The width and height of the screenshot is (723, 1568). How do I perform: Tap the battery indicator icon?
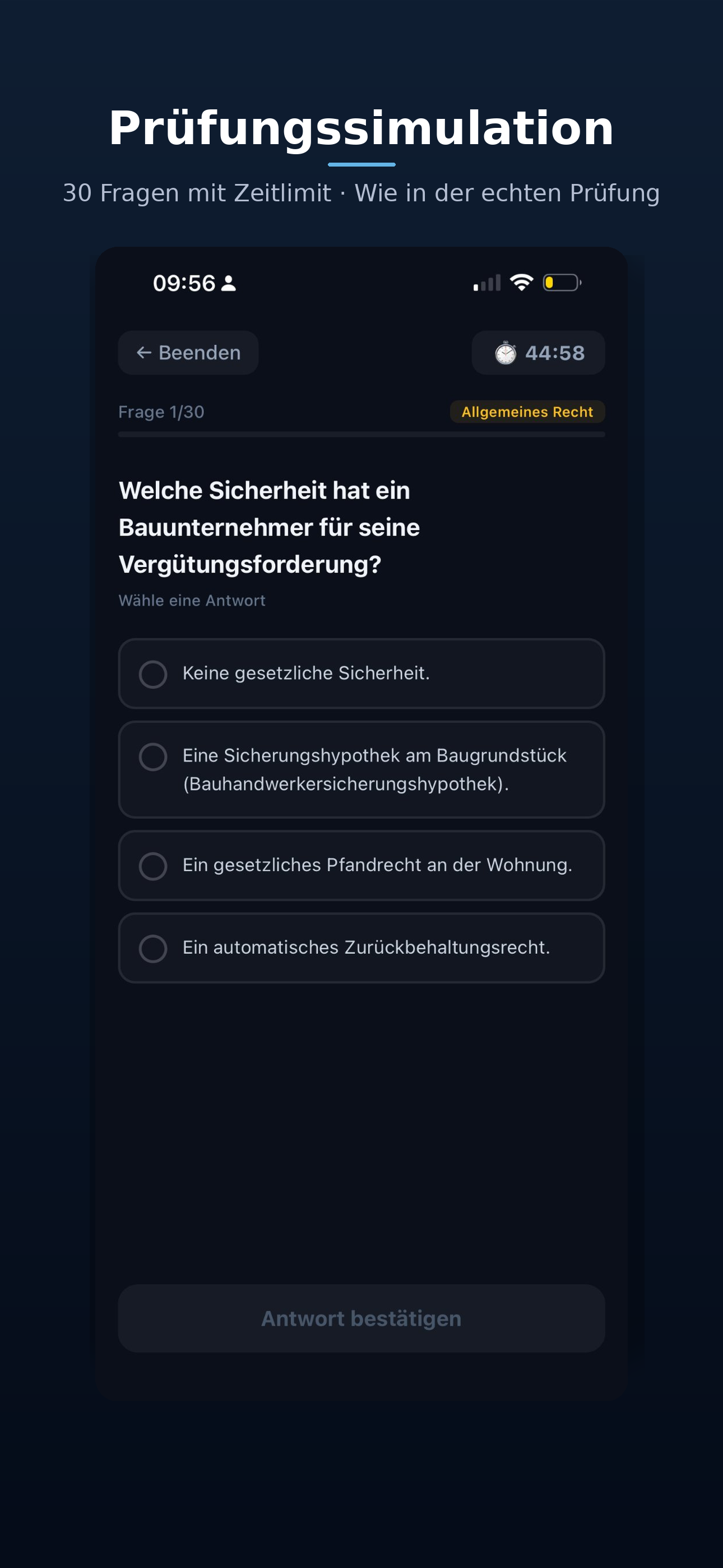[560, 282]
